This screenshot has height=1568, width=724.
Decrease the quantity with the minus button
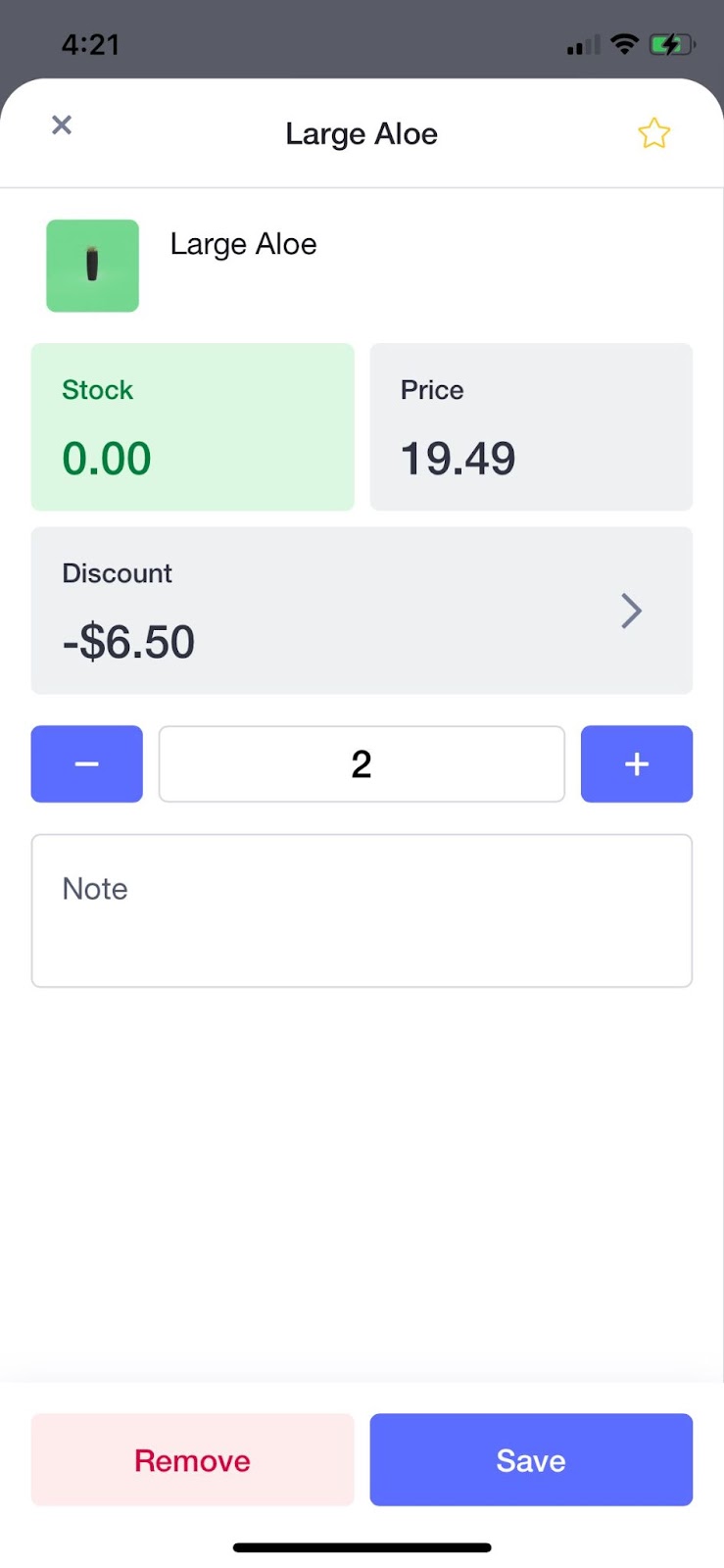point(86,764)
